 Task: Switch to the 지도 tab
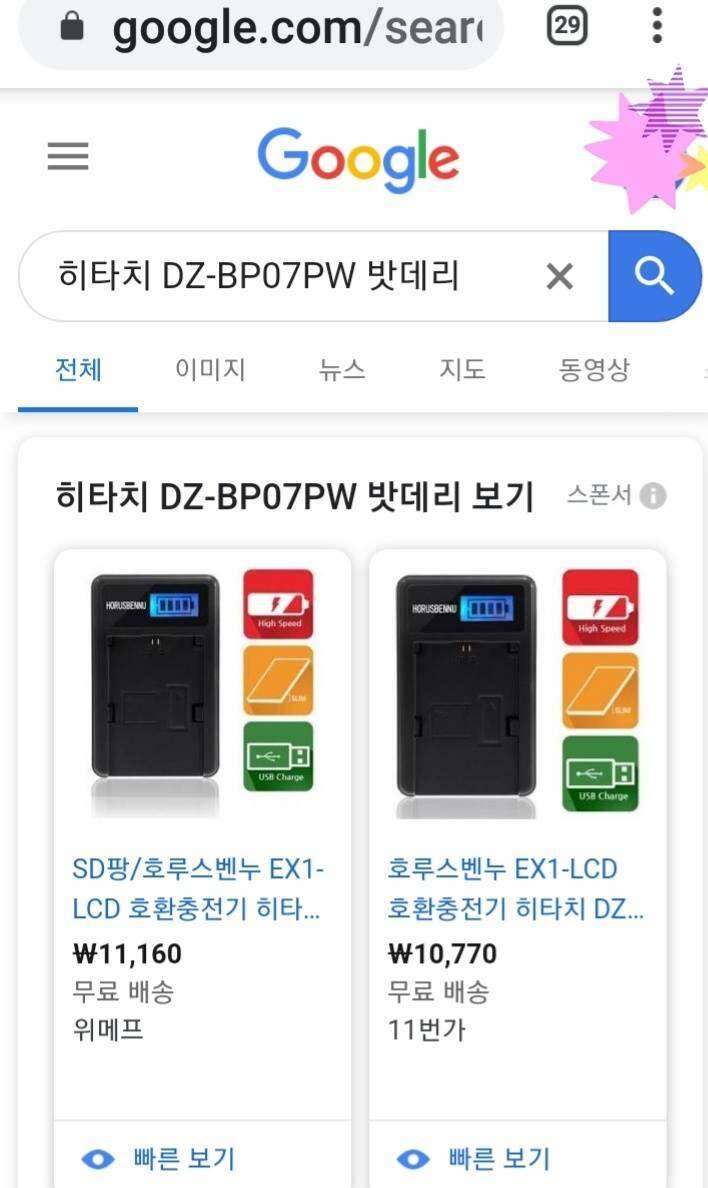pos(462,371)
